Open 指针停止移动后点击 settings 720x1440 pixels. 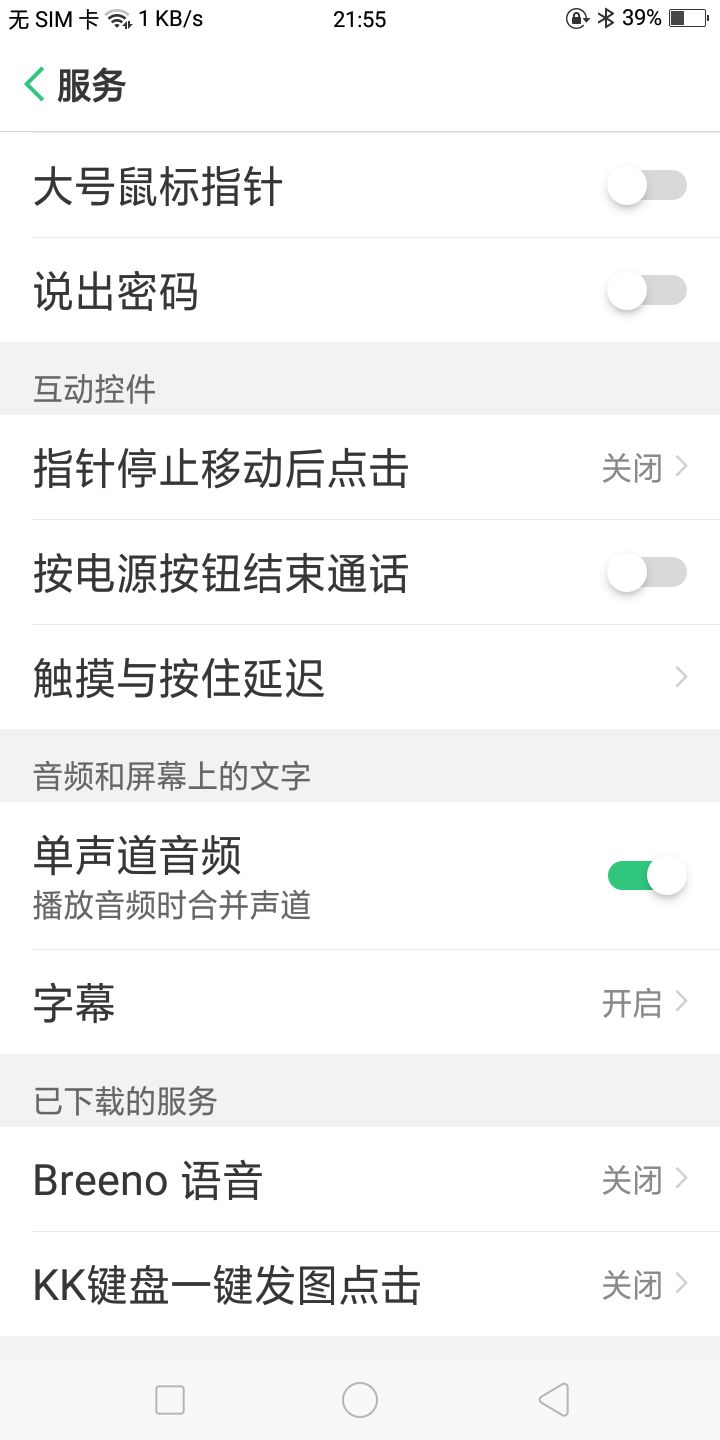[360, 468]
